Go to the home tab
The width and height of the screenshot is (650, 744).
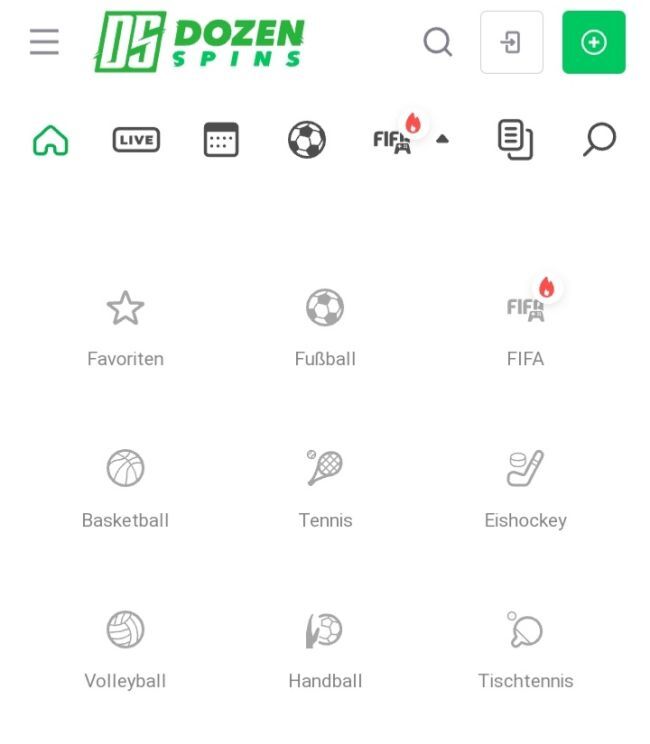click(51, 140)
